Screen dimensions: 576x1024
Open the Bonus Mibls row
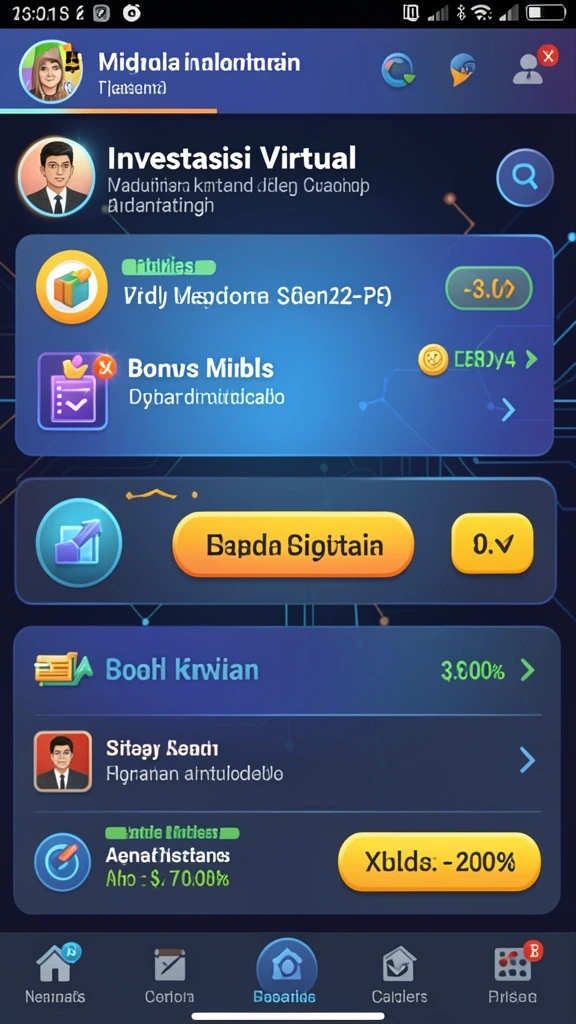click(x=284, y=387)
